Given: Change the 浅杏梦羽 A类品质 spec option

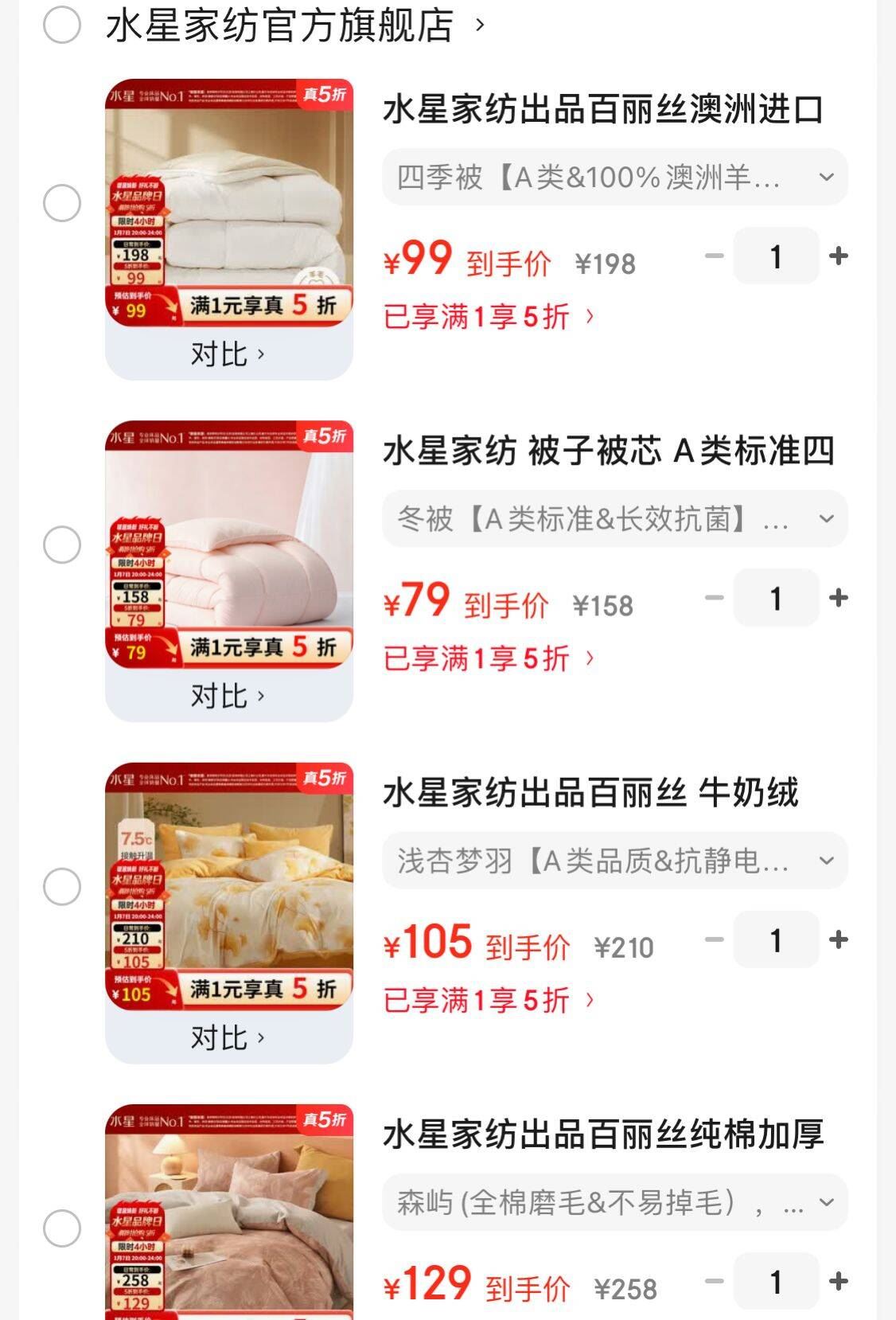Looking at the screenshot, I should (x=614, y=861).
